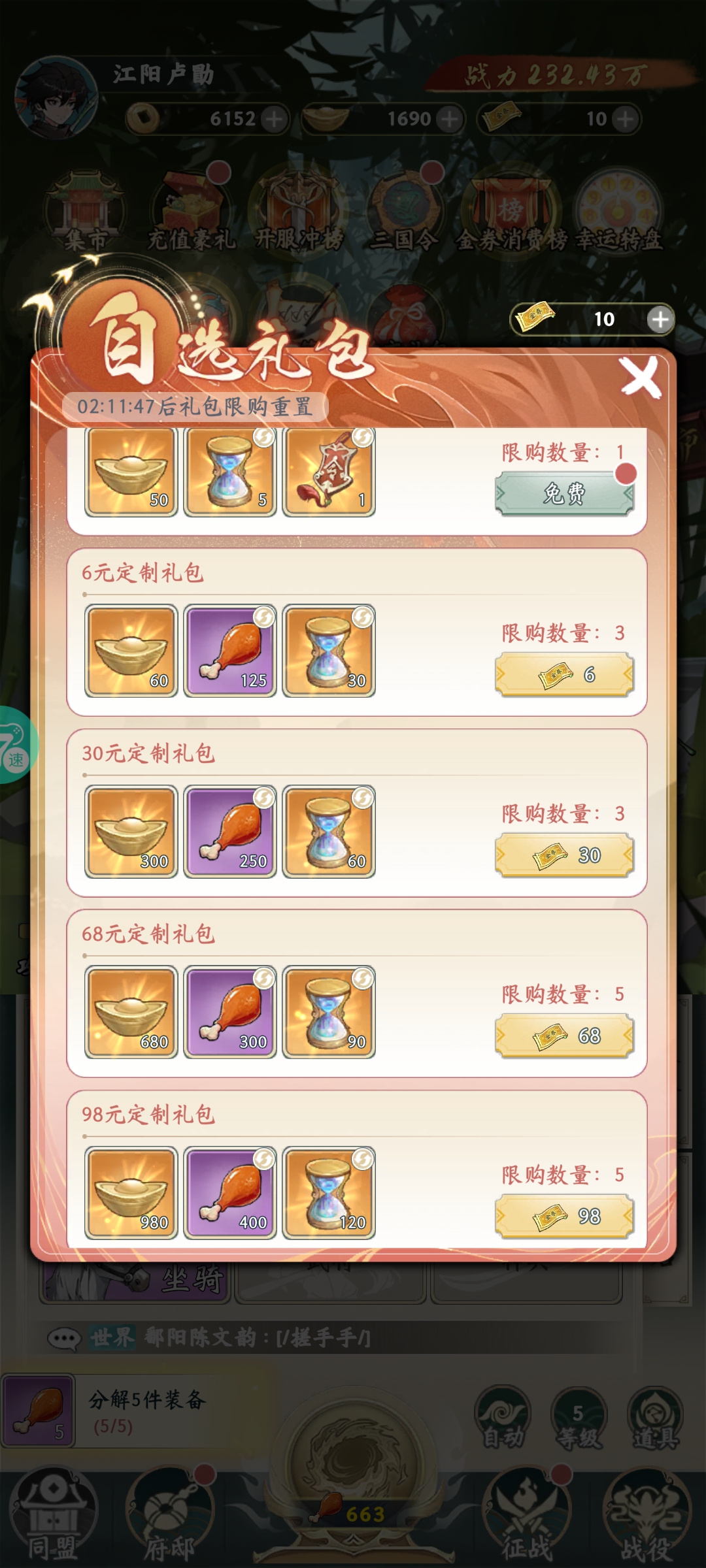
Task: Buy the 68元定制礼包 for 68 vouchers
Action: tap(564, 1036)
